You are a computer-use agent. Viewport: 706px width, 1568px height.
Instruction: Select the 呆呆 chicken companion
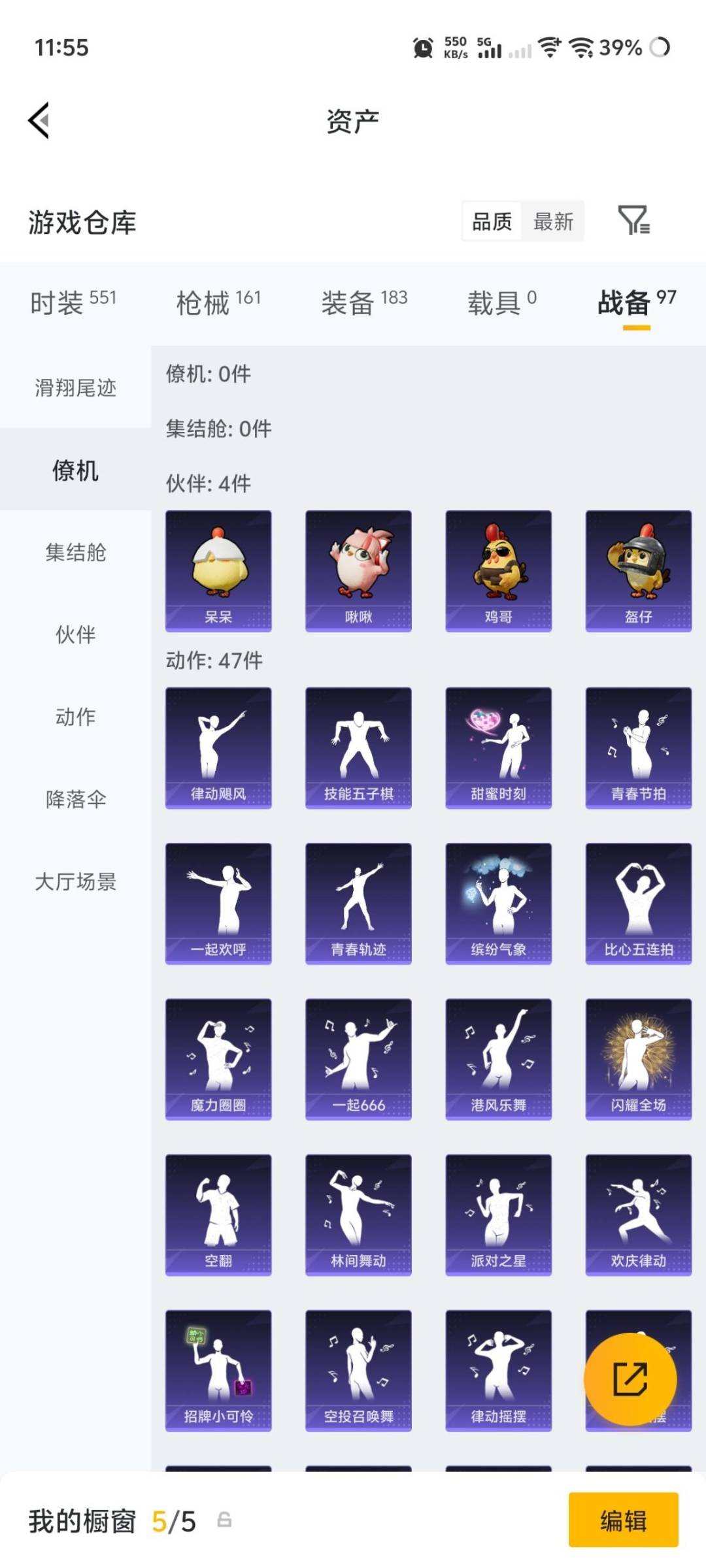click(218, 568)
